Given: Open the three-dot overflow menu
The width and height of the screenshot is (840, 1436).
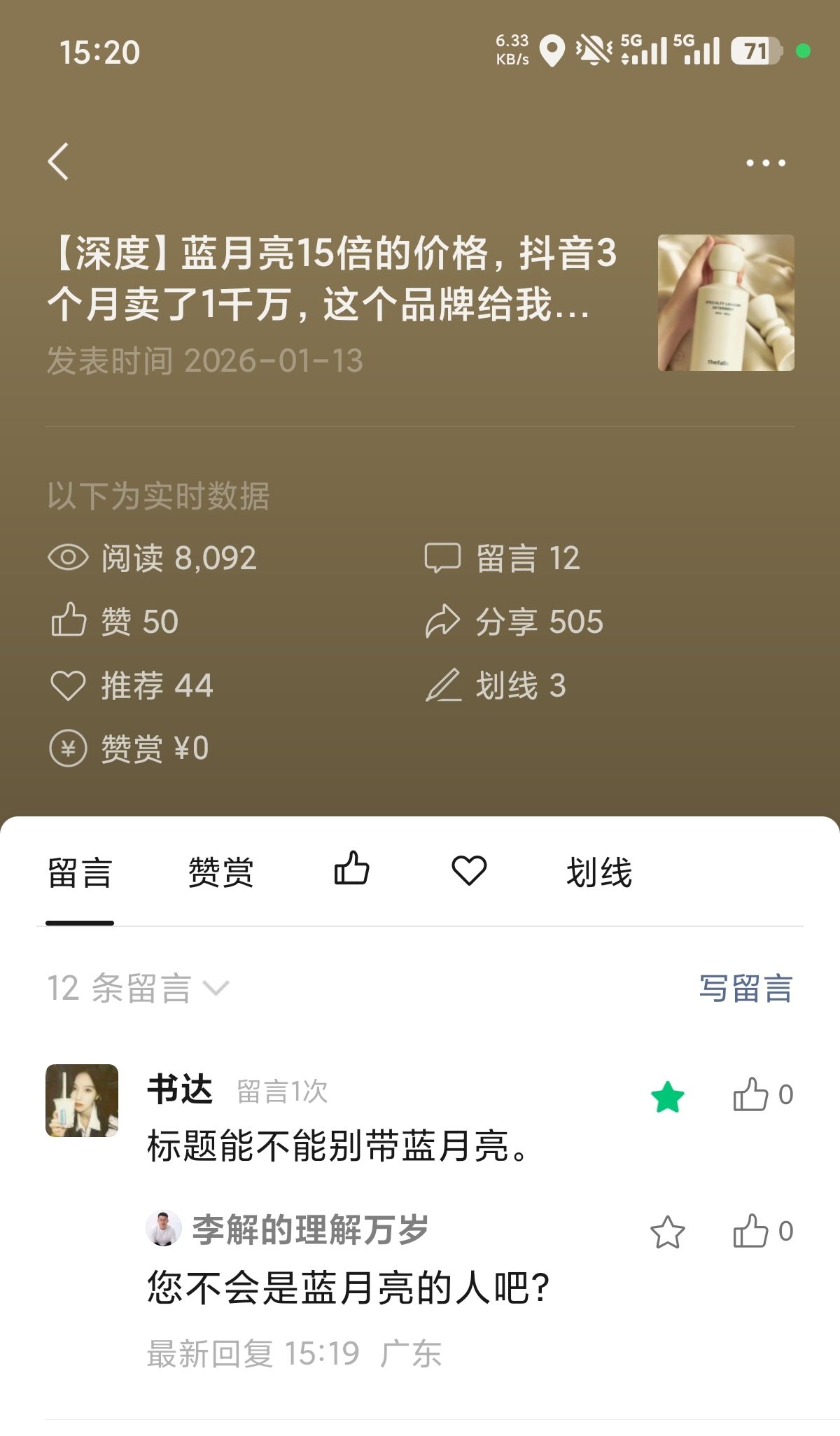Looking at the screenshot, I should coord(765,163).
